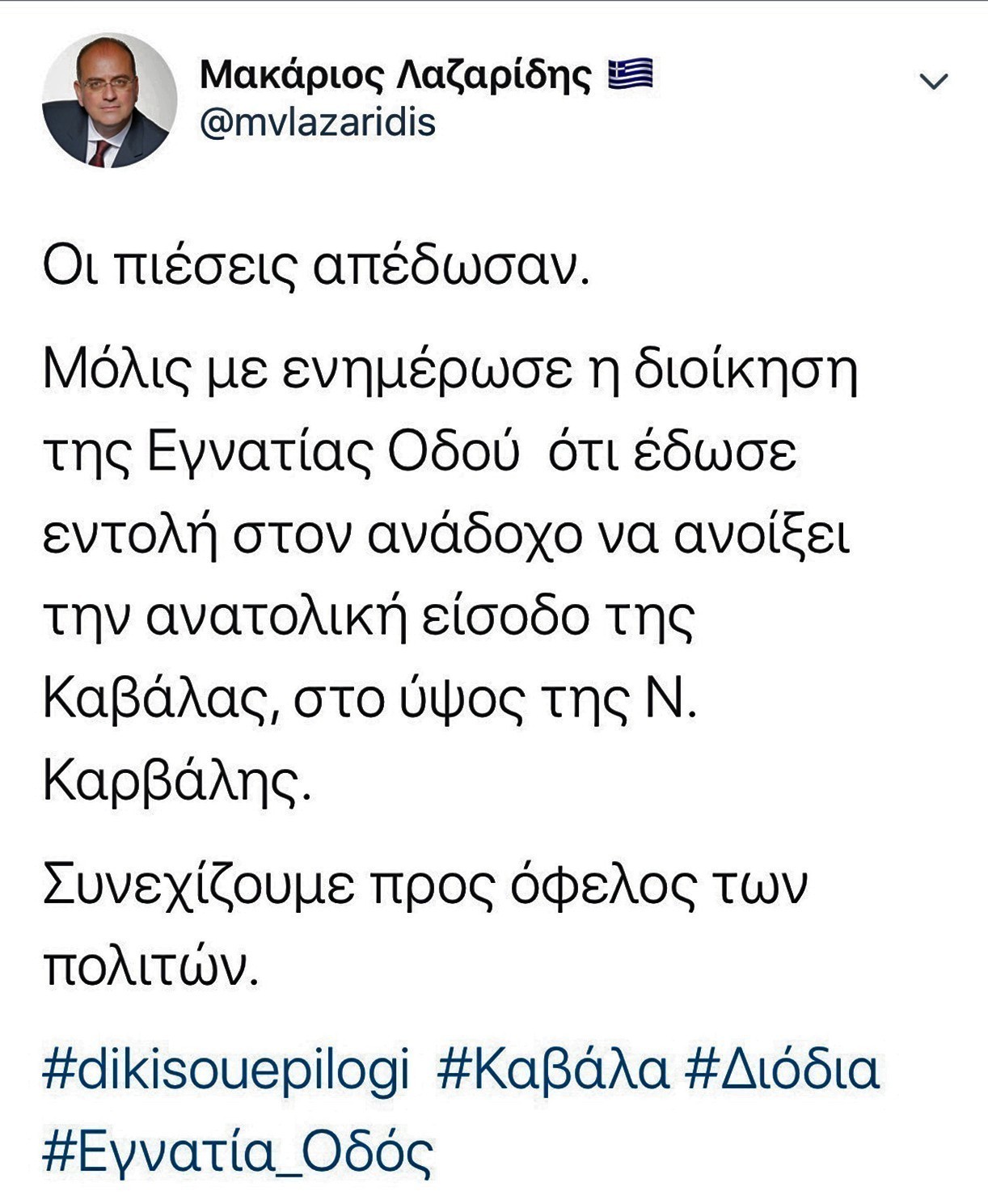Open the @mvlazaridis profile handle

[x=318, y=124]
